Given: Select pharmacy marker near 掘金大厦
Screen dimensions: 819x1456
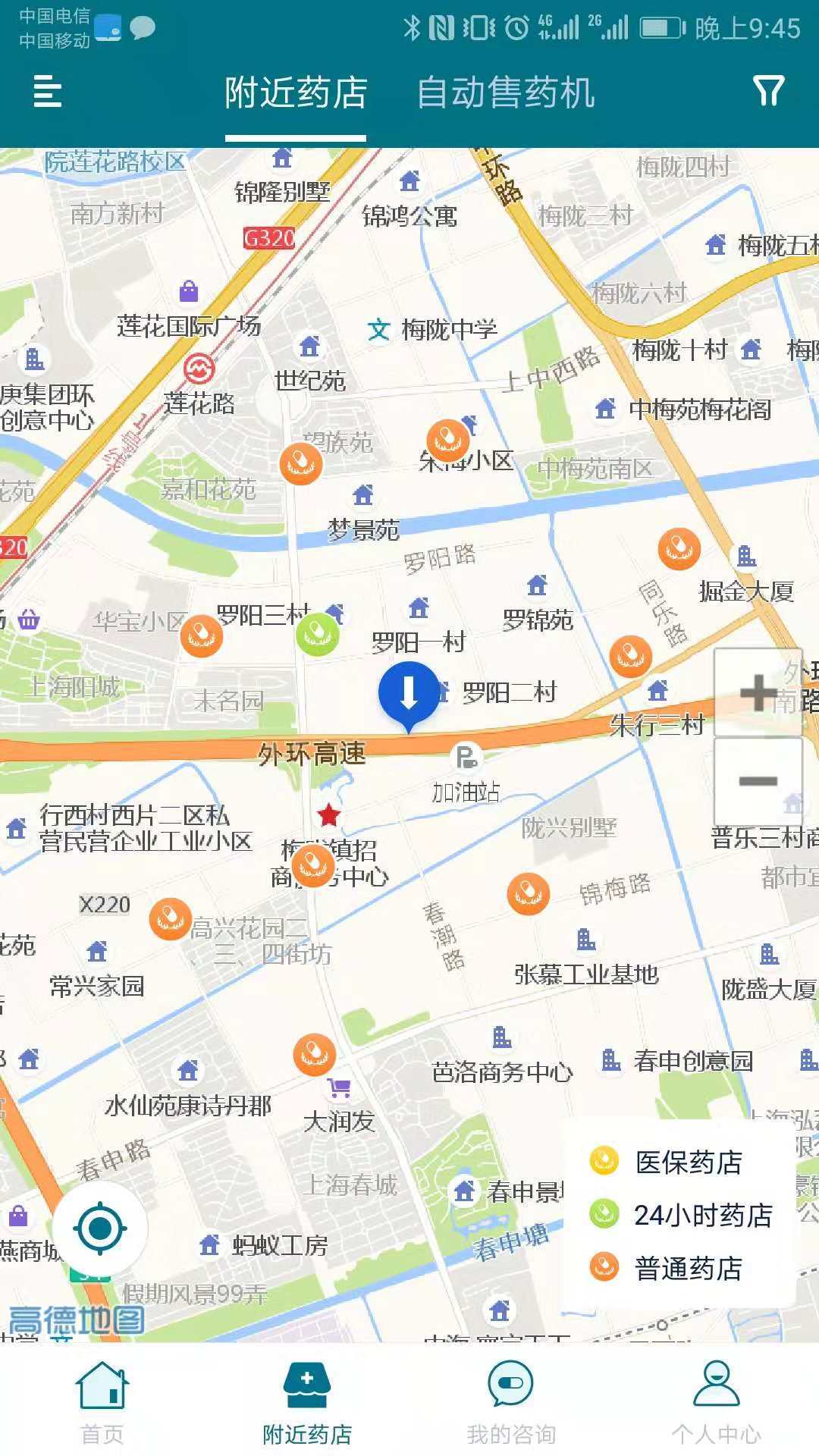Looking at the screenshot, I should tap(679, 549).
